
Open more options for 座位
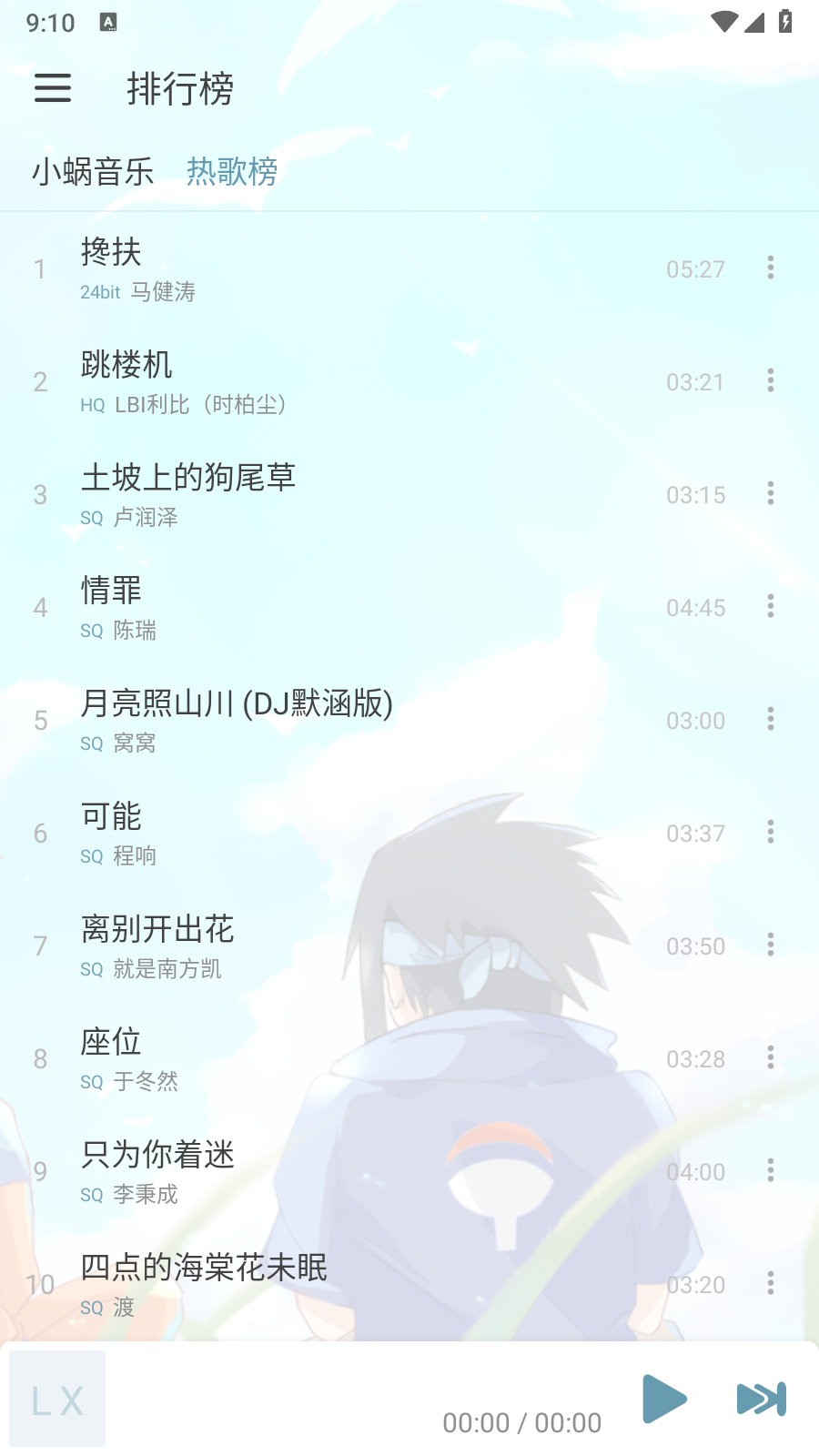[x=771, y=1057]
